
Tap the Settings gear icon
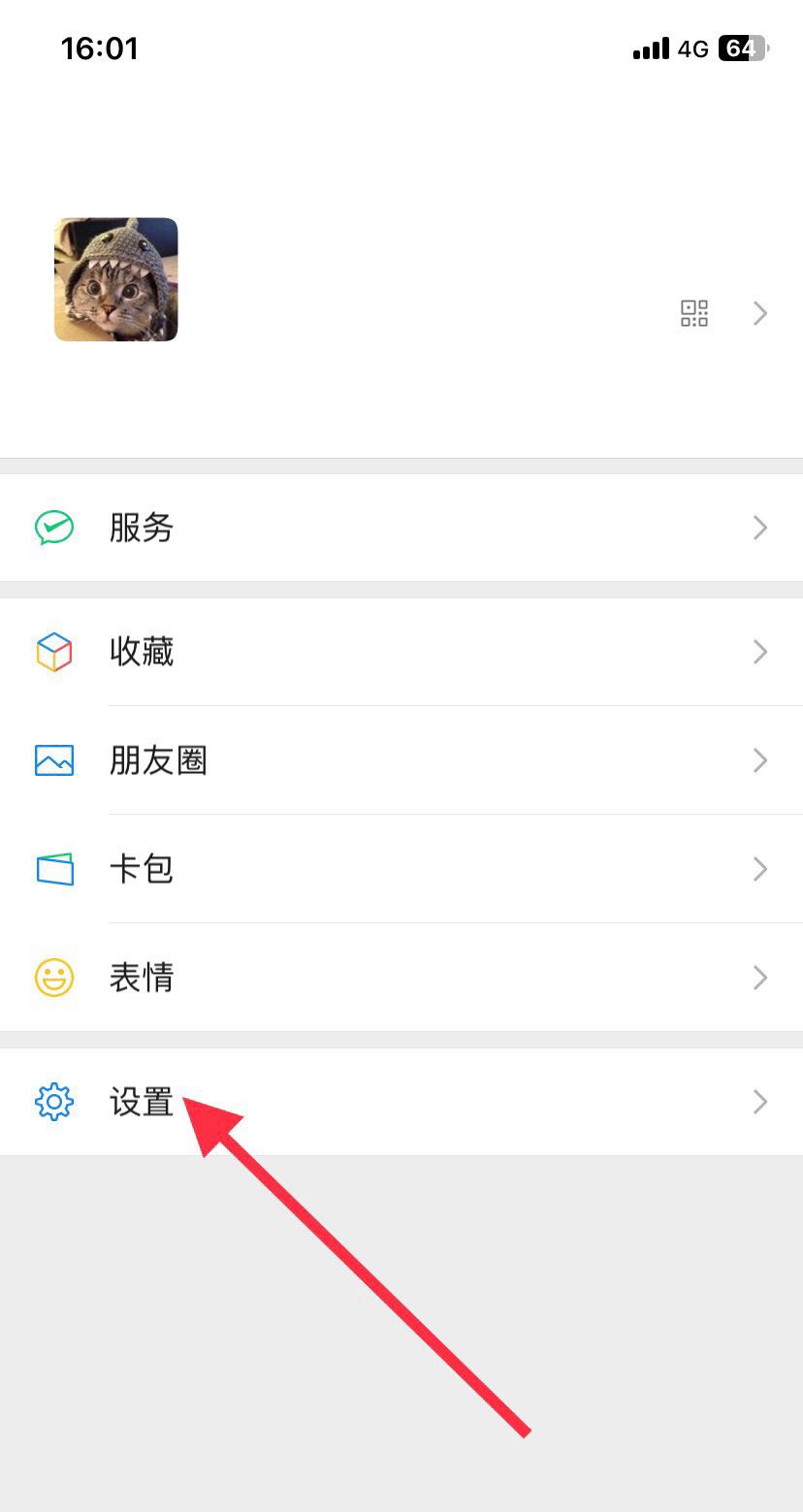click(53, 1101)
